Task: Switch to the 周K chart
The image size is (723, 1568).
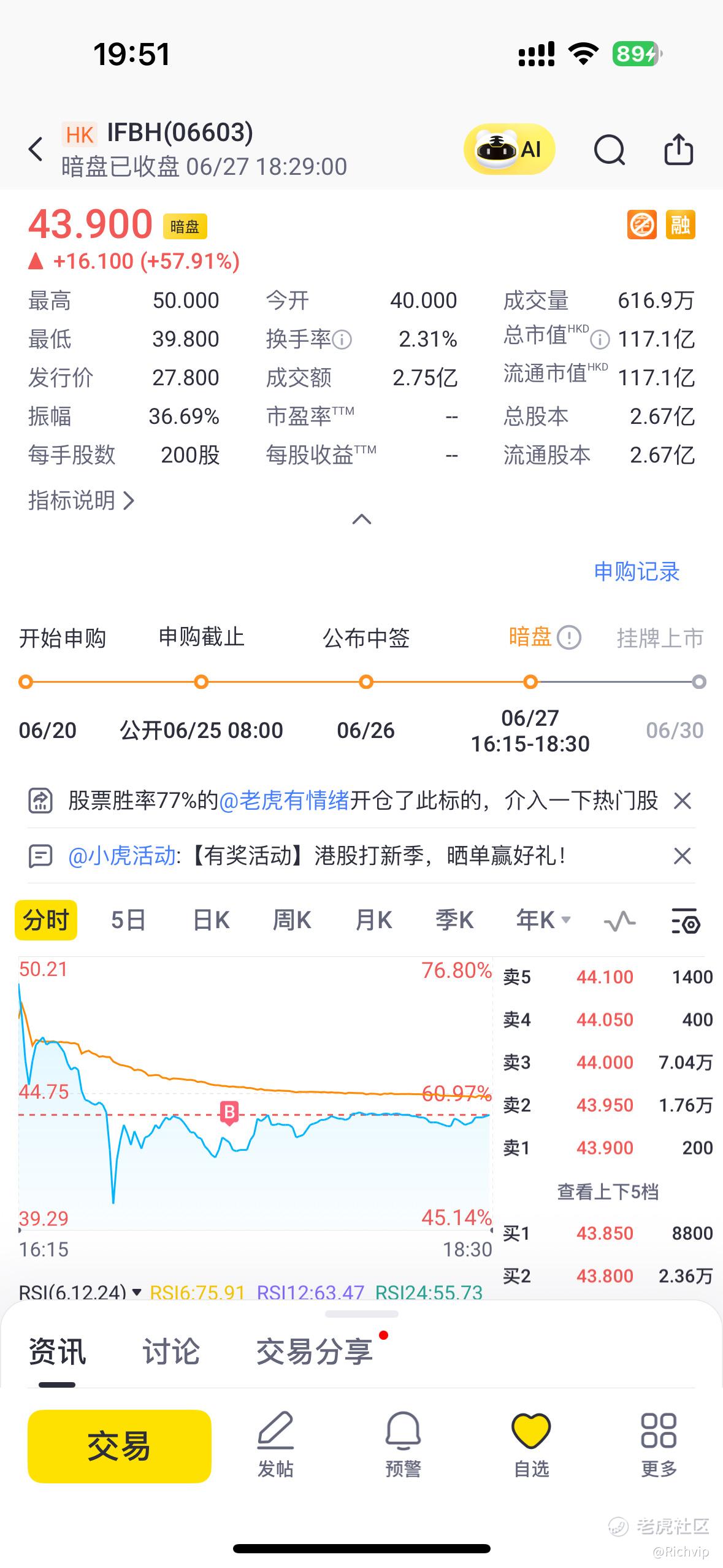Action: point(292,920)
